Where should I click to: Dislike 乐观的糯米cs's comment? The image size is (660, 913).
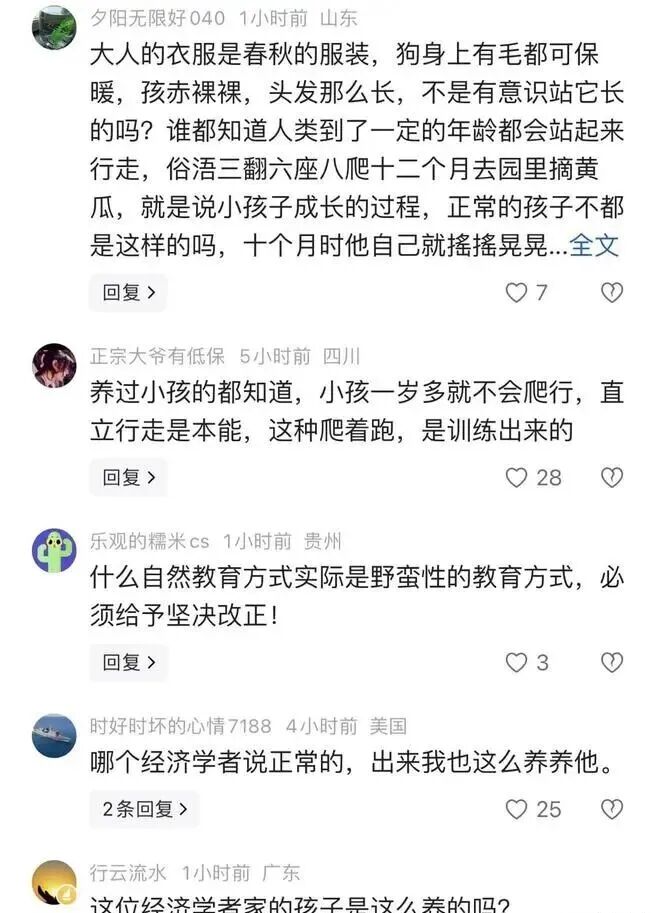(x=612, y=662)
